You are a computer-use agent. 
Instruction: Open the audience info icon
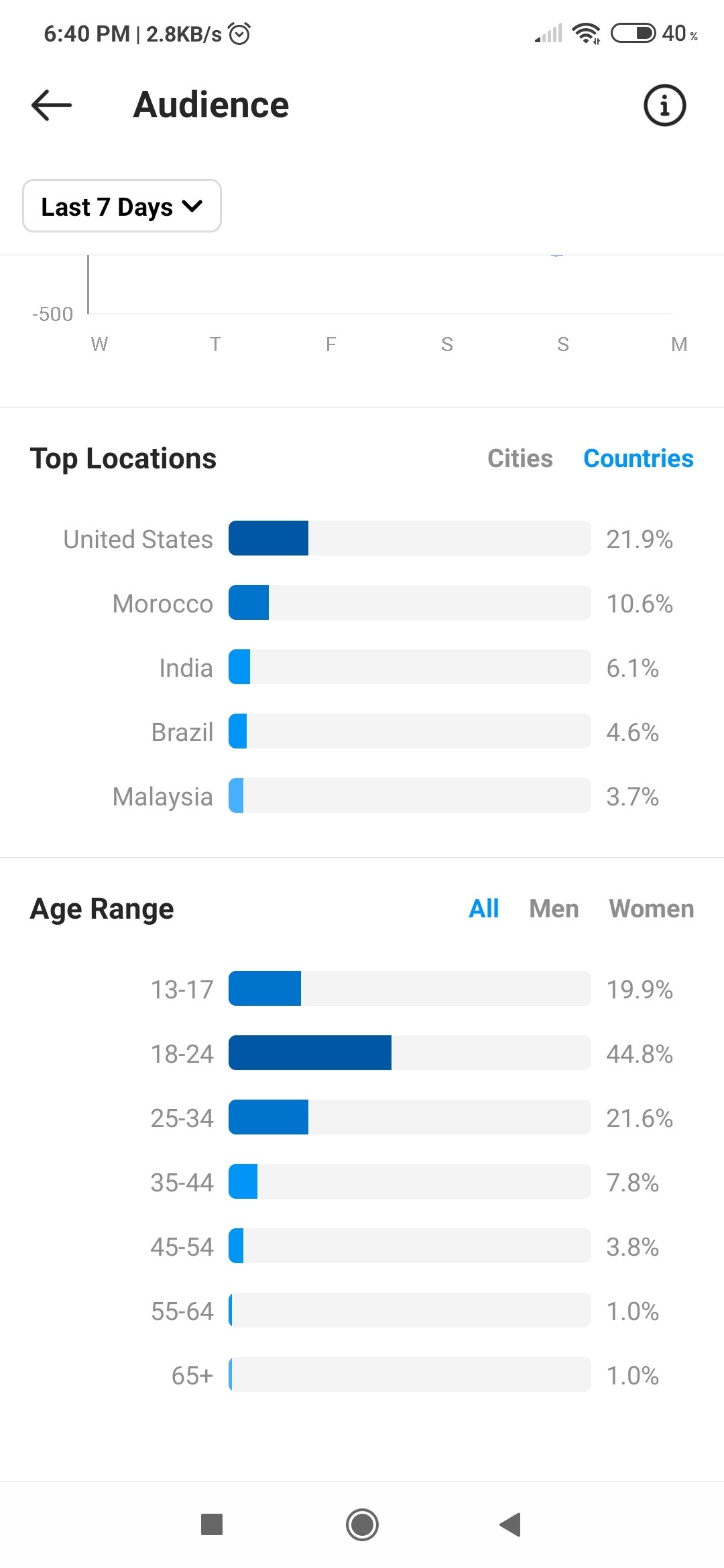pos(664,105)
